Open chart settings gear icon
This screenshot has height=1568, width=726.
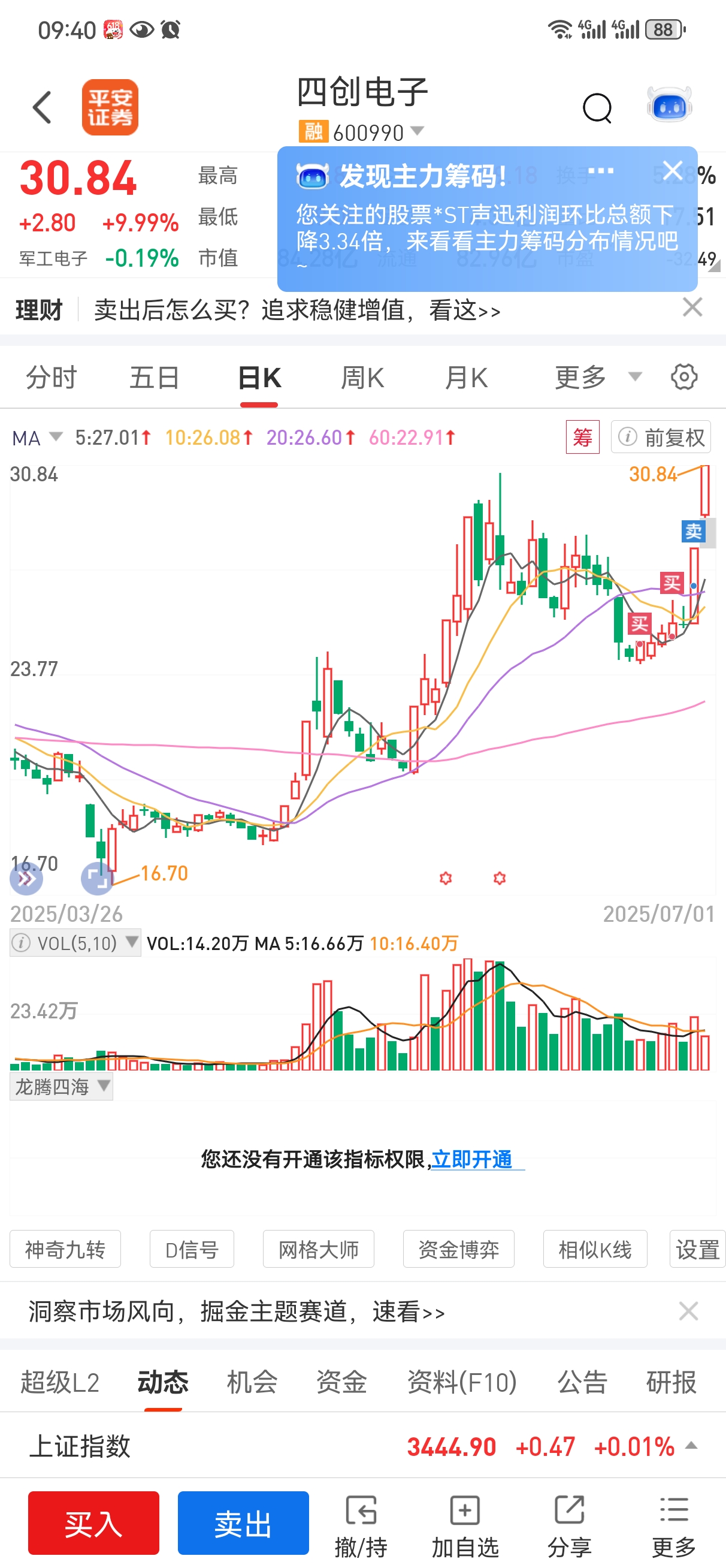[684, 378]
